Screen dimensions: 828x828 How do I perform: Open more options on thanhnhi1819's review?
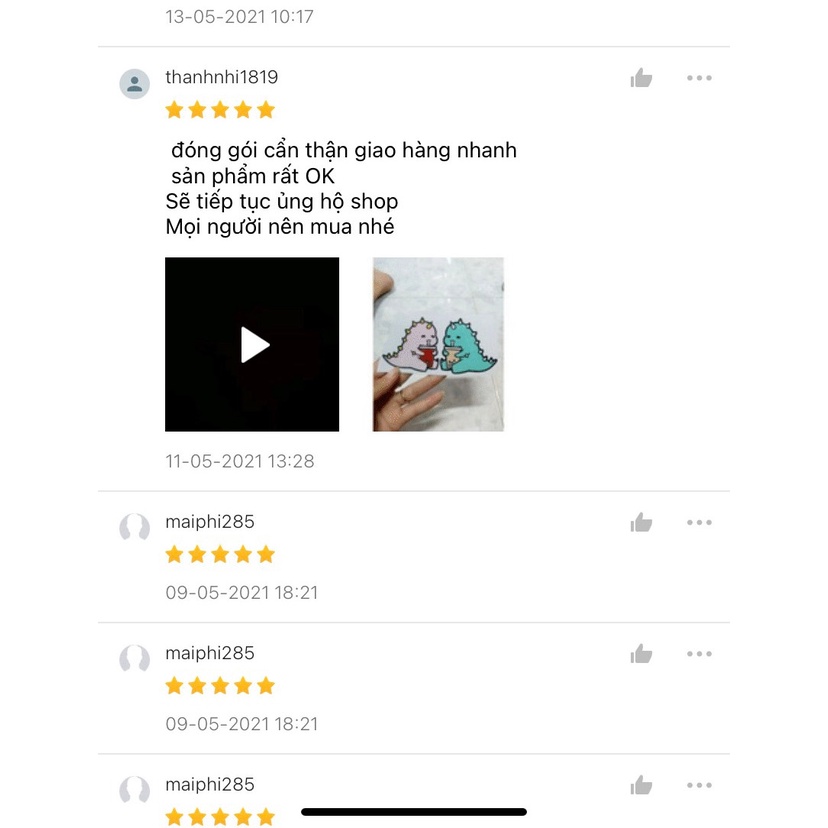point(699,78)
